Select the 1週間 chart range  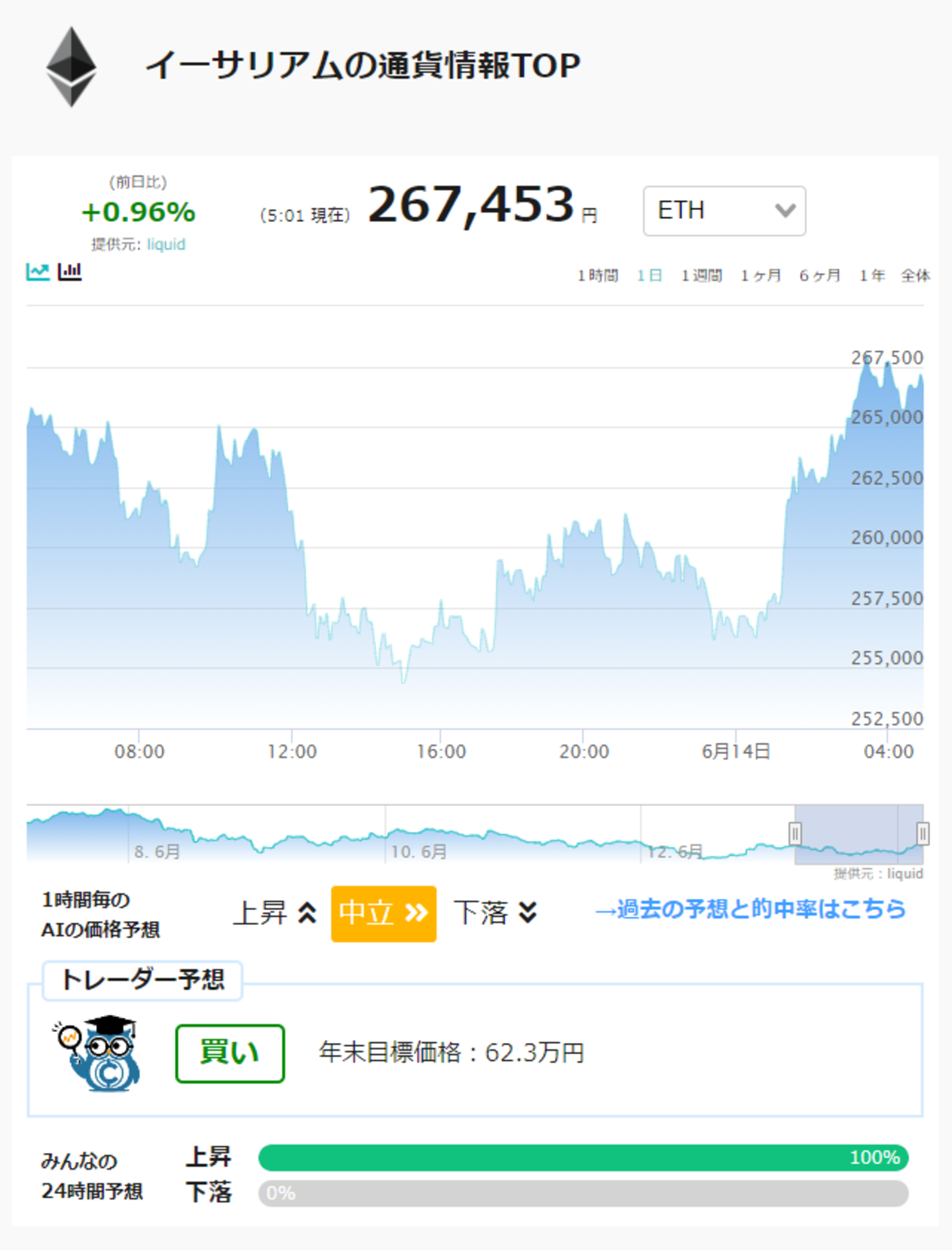coord(701,276)
